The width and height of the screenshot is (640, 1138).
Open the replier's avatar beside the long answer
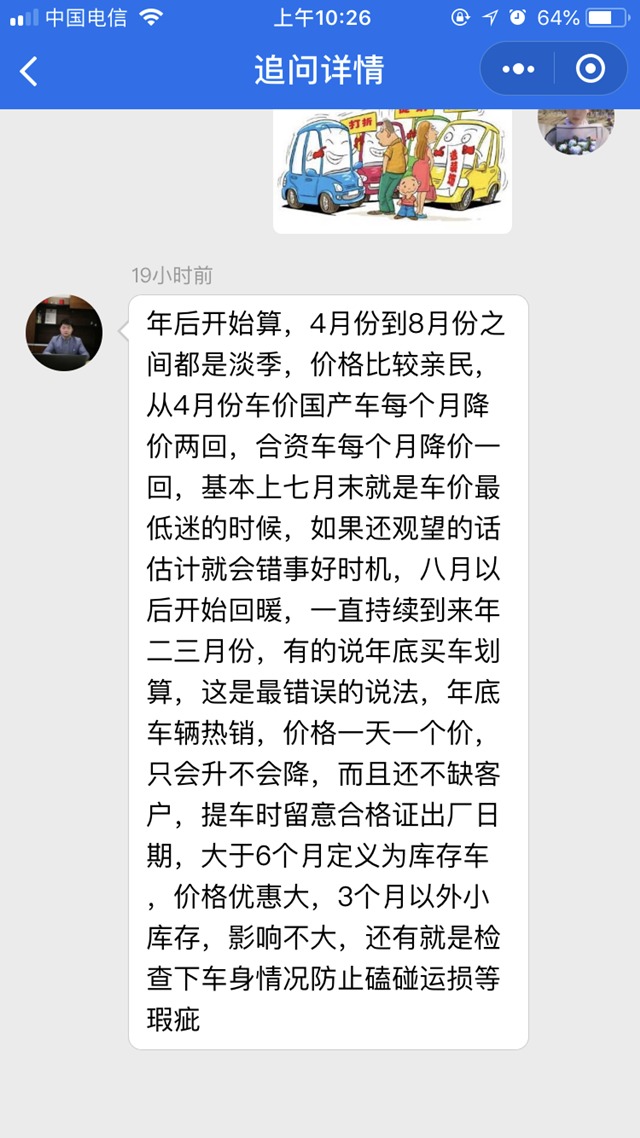pos(64,333)
